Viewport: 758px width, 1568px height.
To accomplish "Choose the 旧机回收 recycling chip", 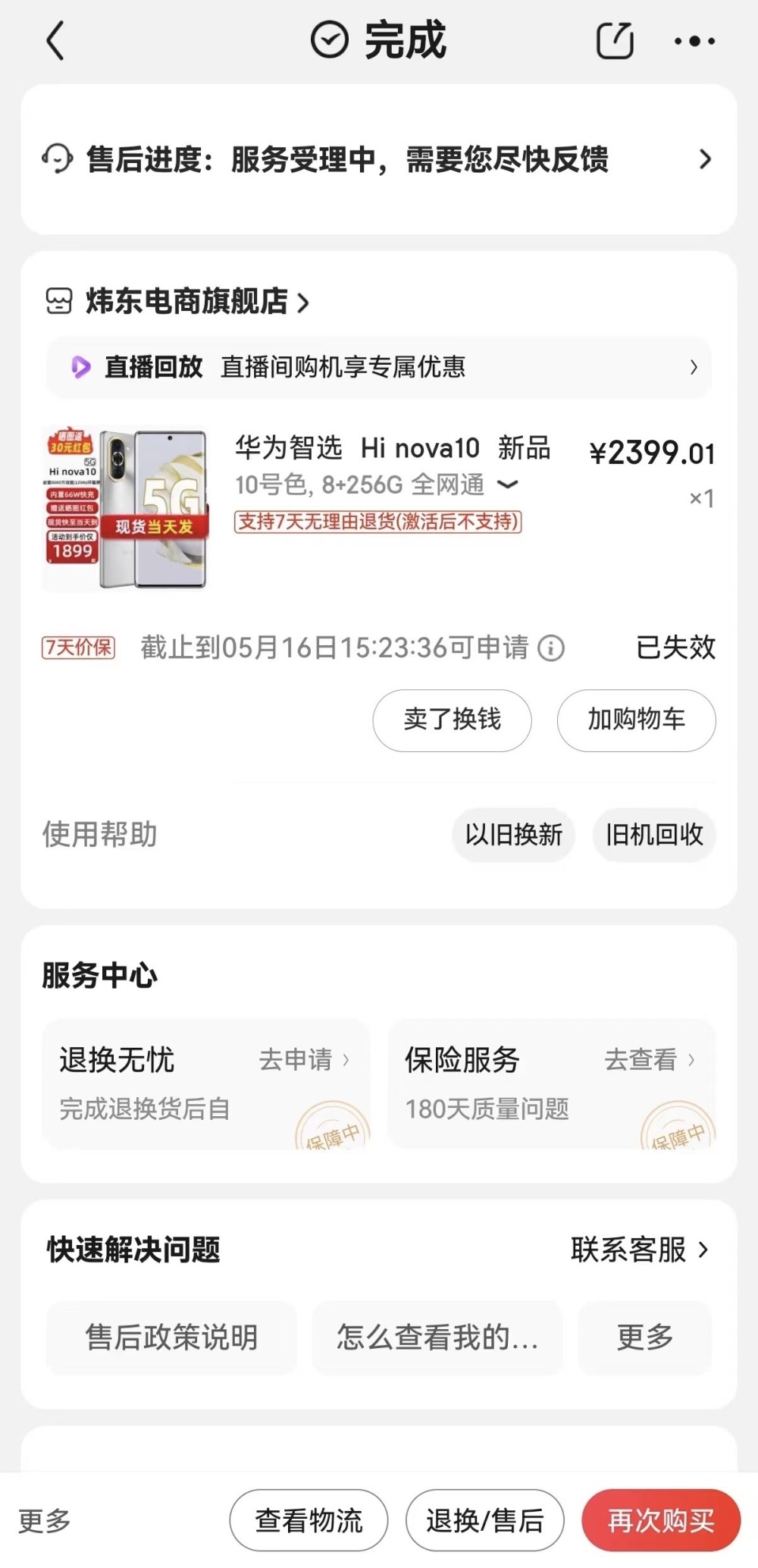I will tap(654, 835).
